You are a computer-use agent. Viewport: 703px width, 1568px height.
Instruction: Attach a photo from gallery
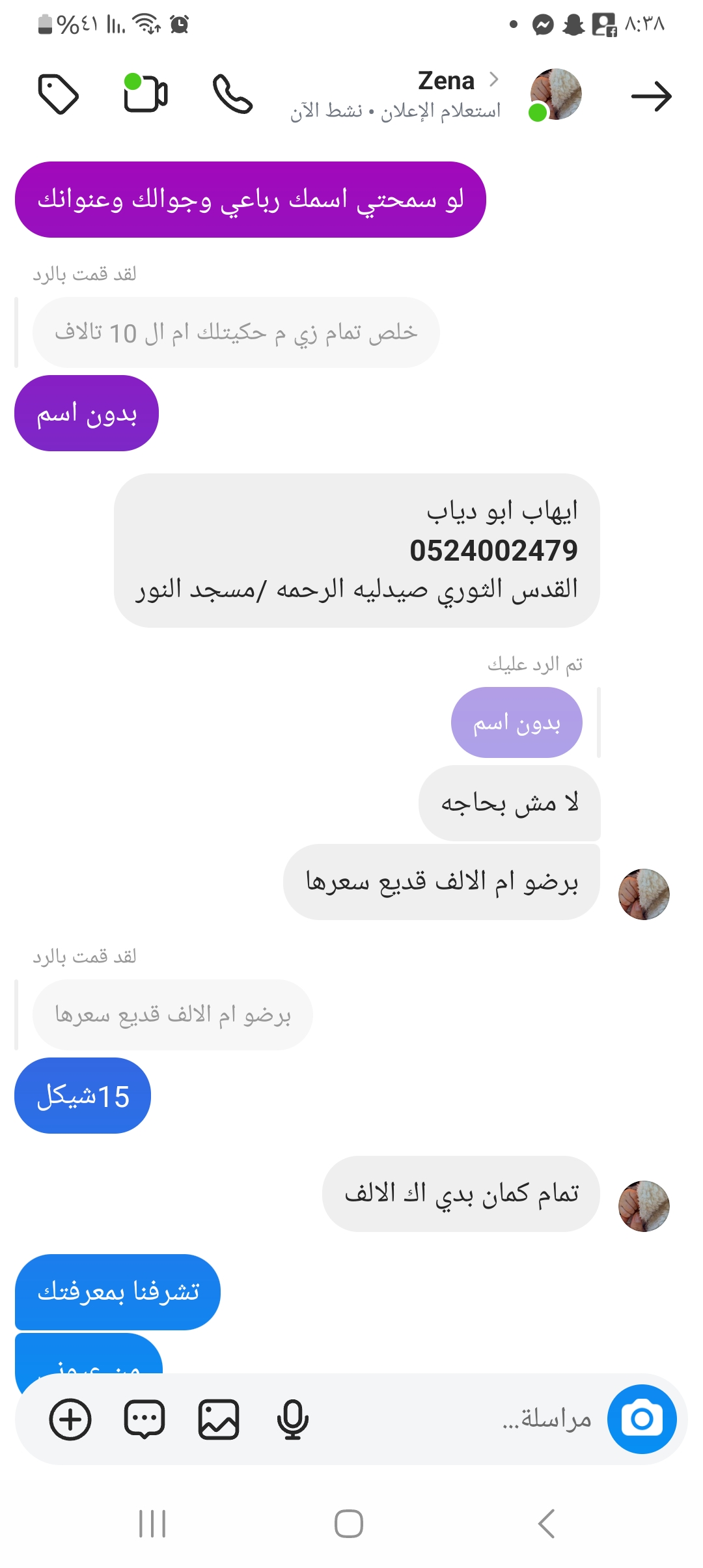tap(218, 1419)
